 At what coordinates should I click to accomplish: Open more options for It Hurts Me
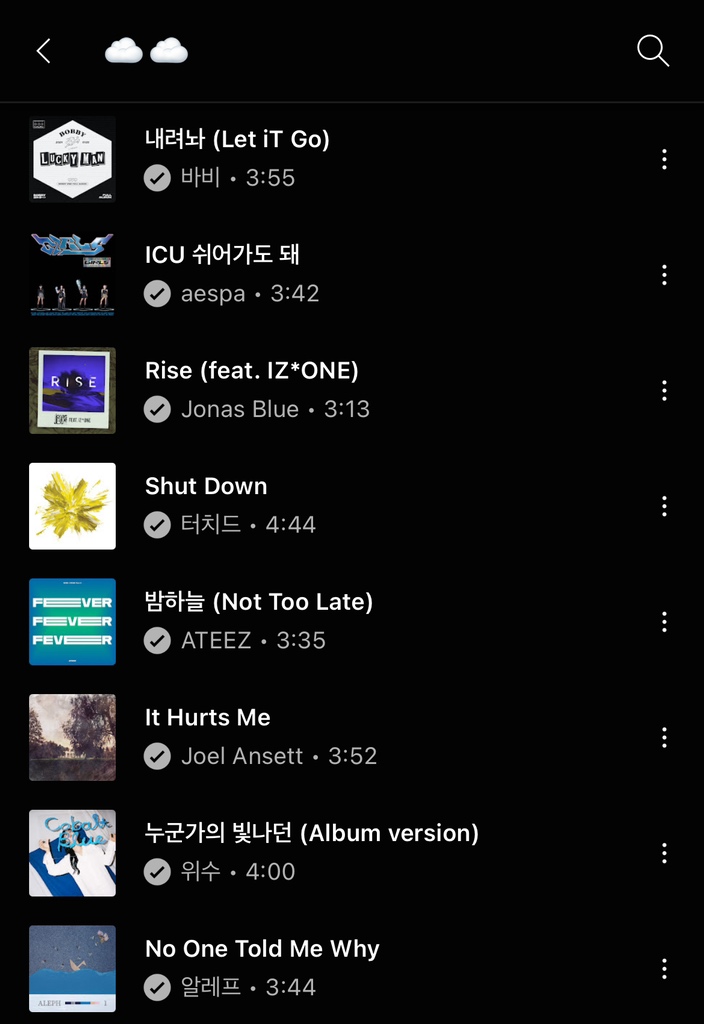(664, 738)
